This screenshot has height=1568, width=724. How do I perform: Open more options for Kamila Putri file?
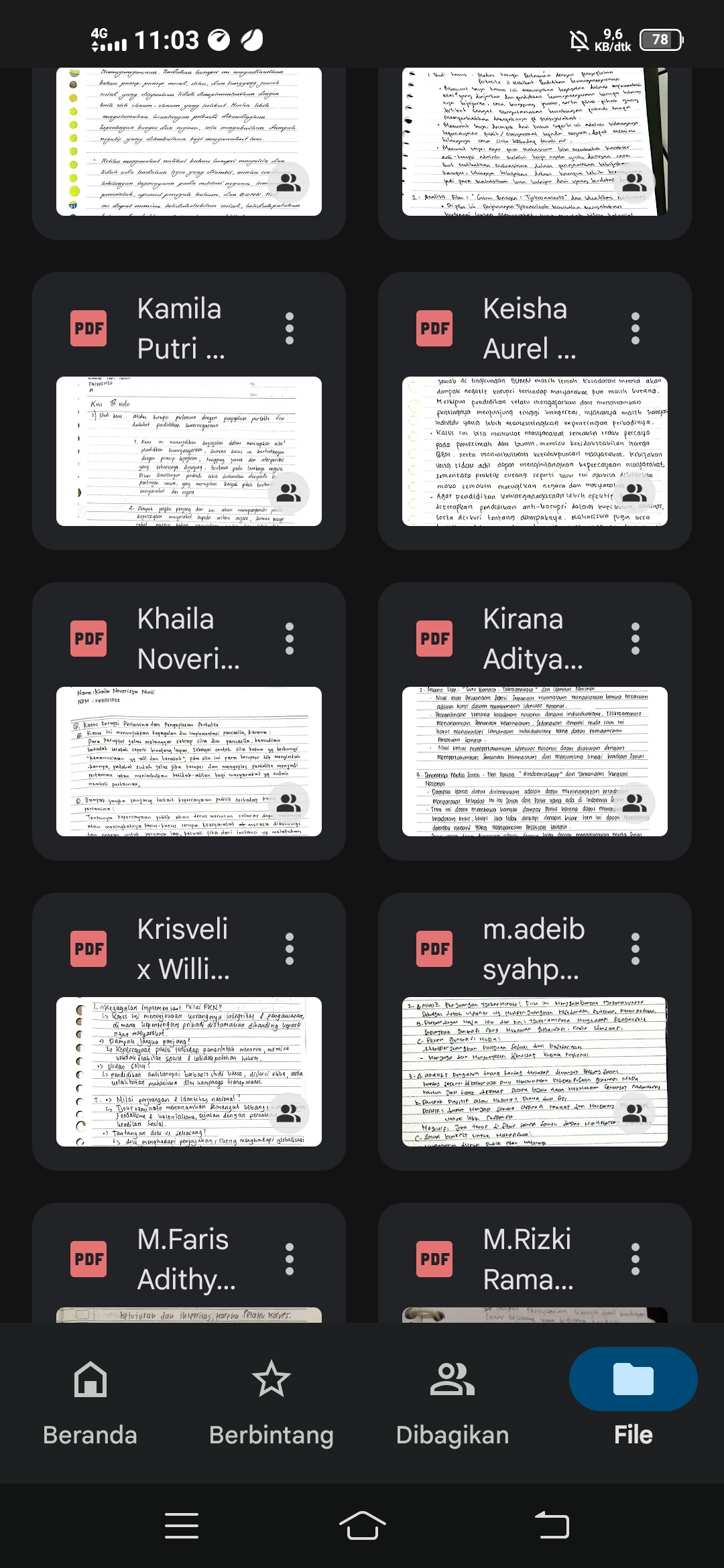pos(290,328)
